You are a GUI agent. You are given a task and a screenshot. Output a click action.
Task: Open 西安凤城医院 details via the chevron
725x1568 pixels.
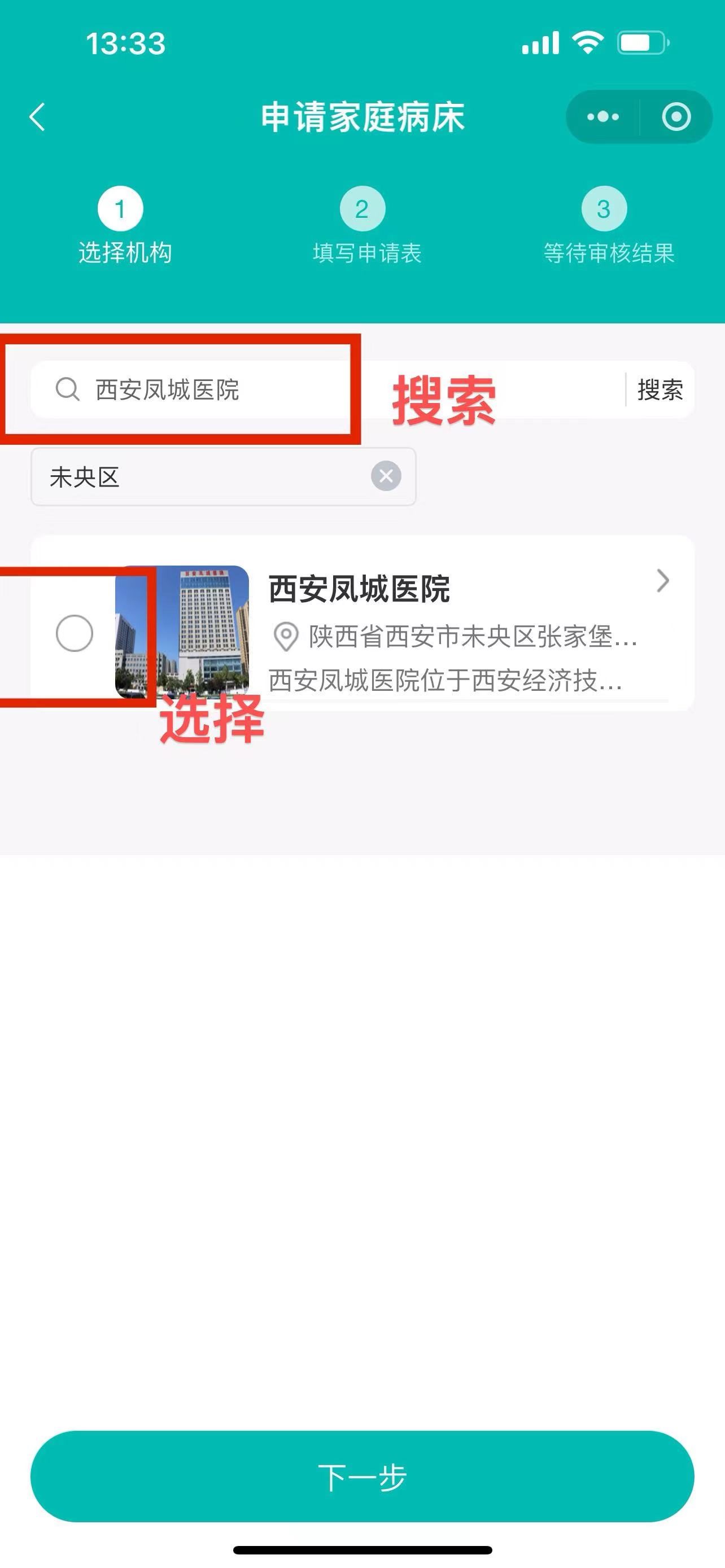click(662, 581)
